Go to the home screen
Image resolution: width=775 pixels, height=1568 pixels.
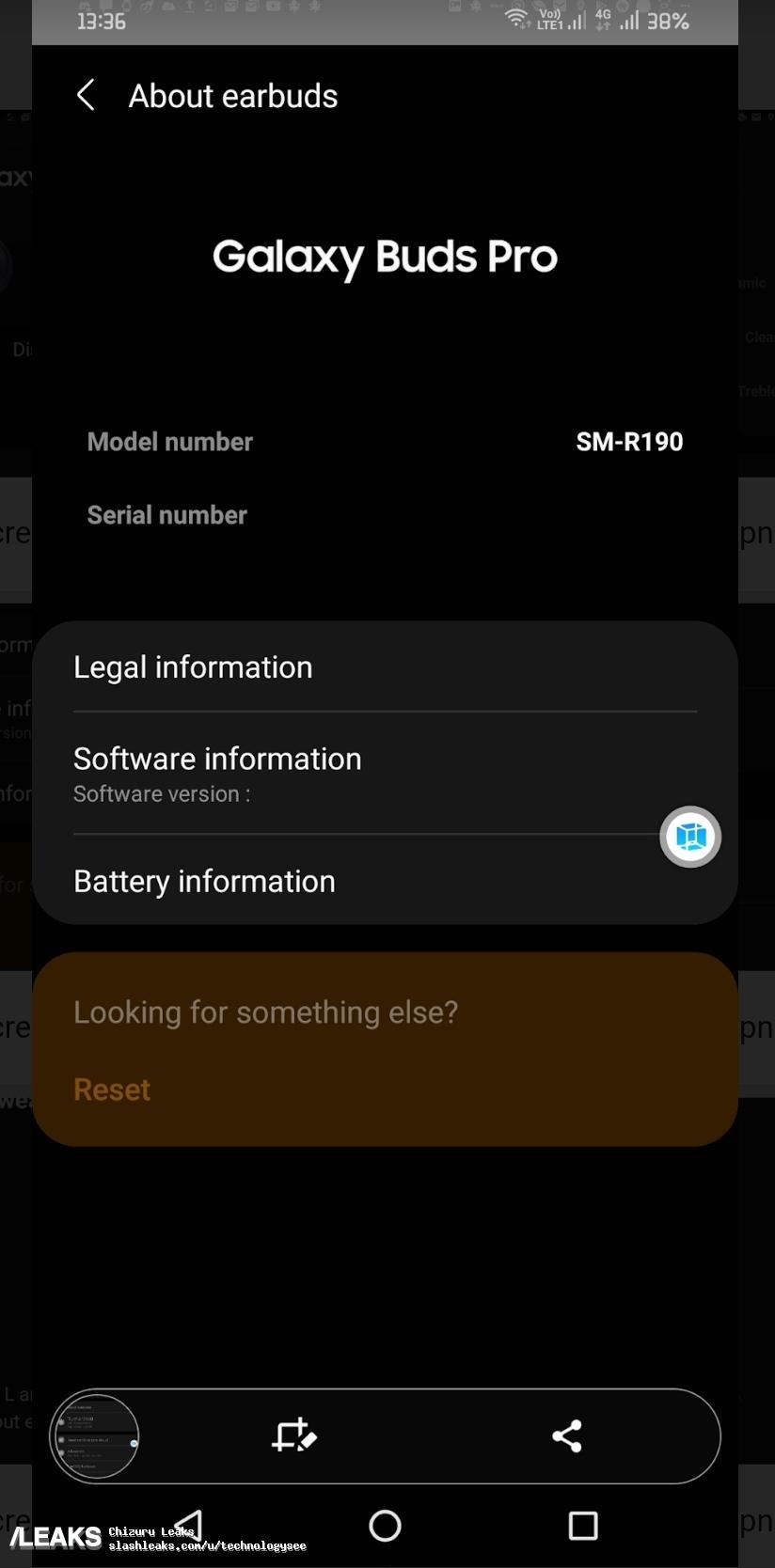point(385,1526)
